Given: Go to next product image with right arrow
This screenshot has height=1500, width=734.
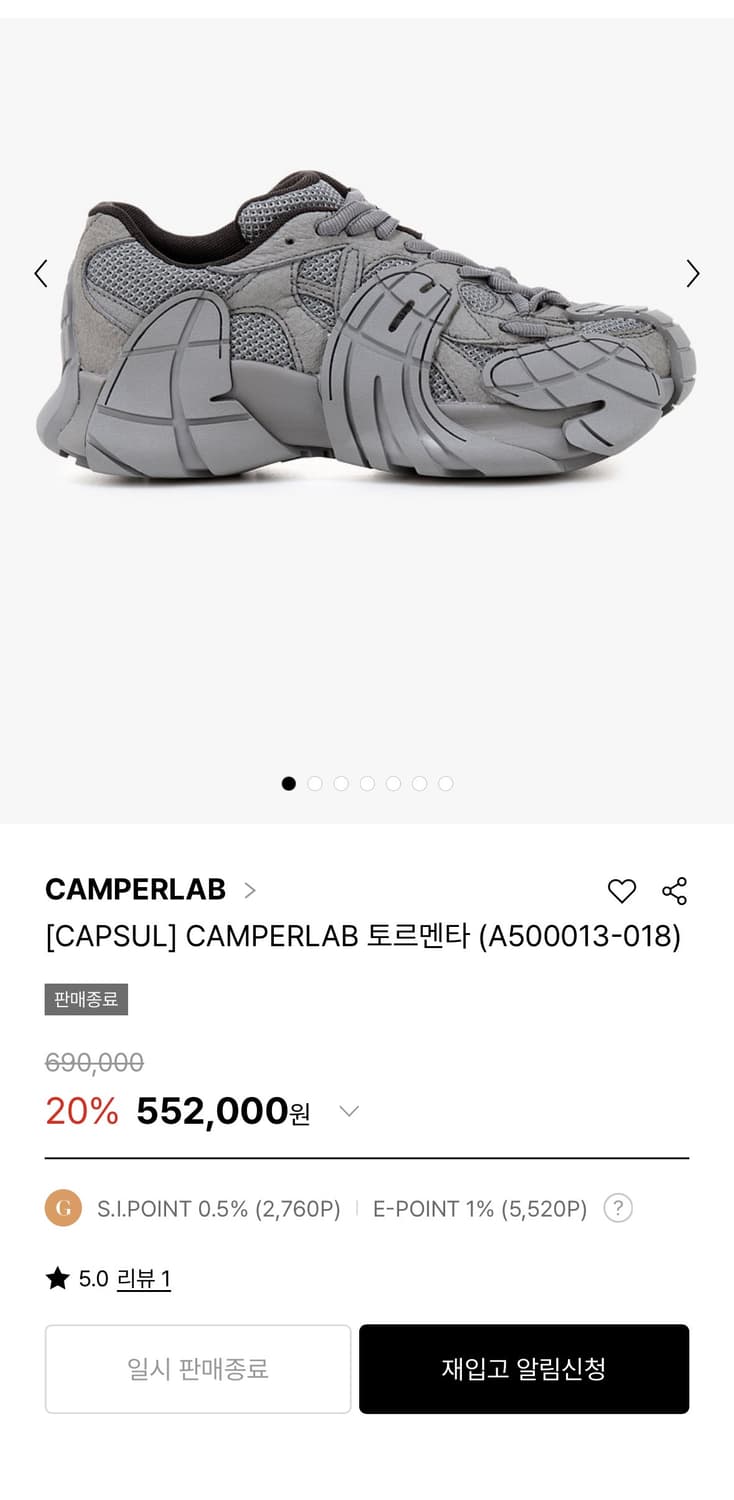Looking at the screenshot, I should 693,273.
